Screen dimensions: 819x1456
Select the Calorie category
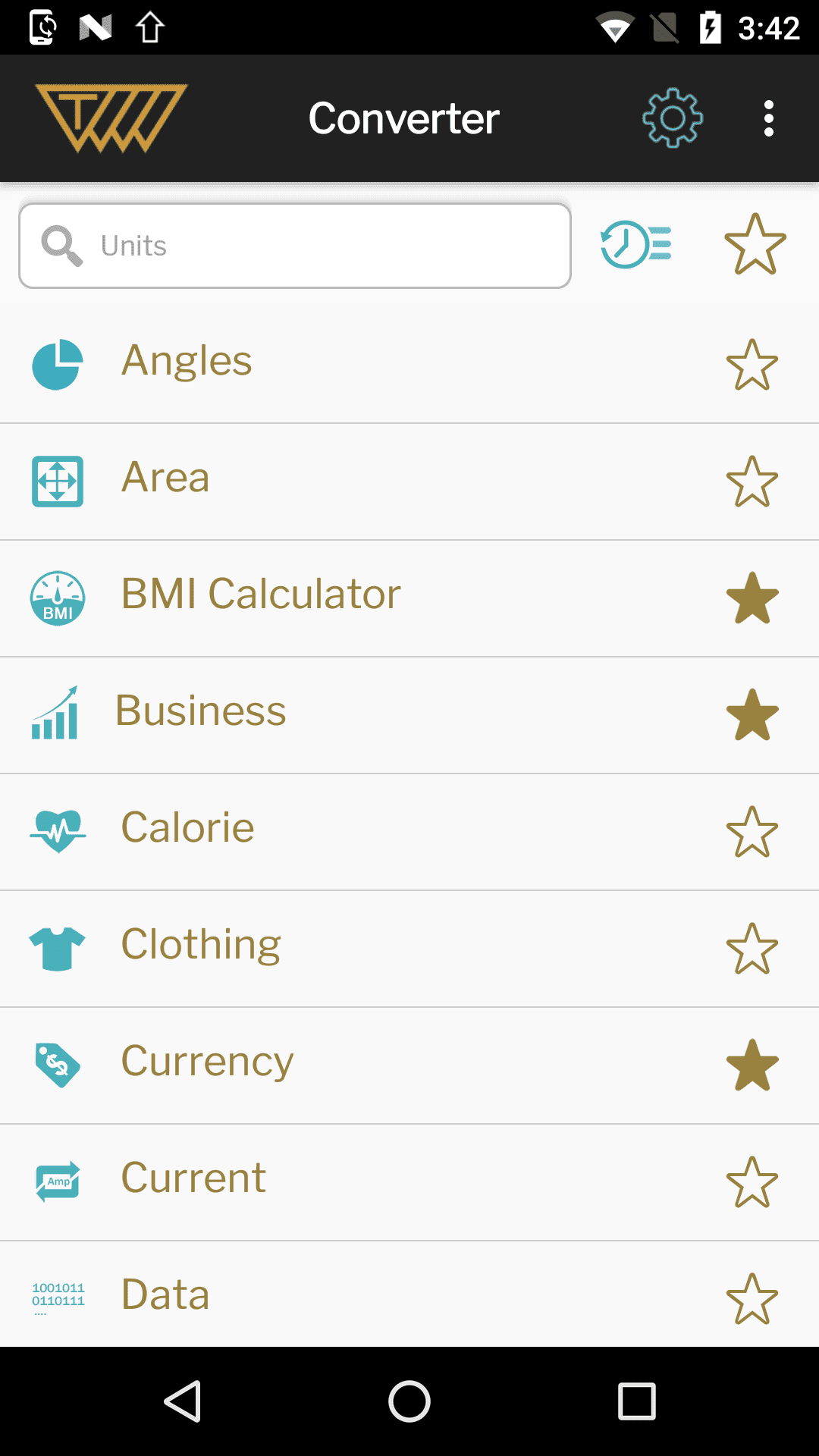tap(188, 827)
